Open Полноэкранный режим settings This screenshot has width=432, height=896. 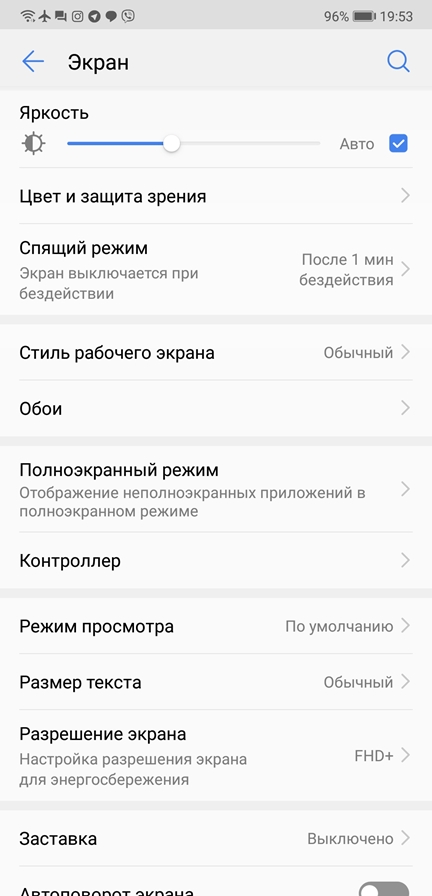click(216, 489)
